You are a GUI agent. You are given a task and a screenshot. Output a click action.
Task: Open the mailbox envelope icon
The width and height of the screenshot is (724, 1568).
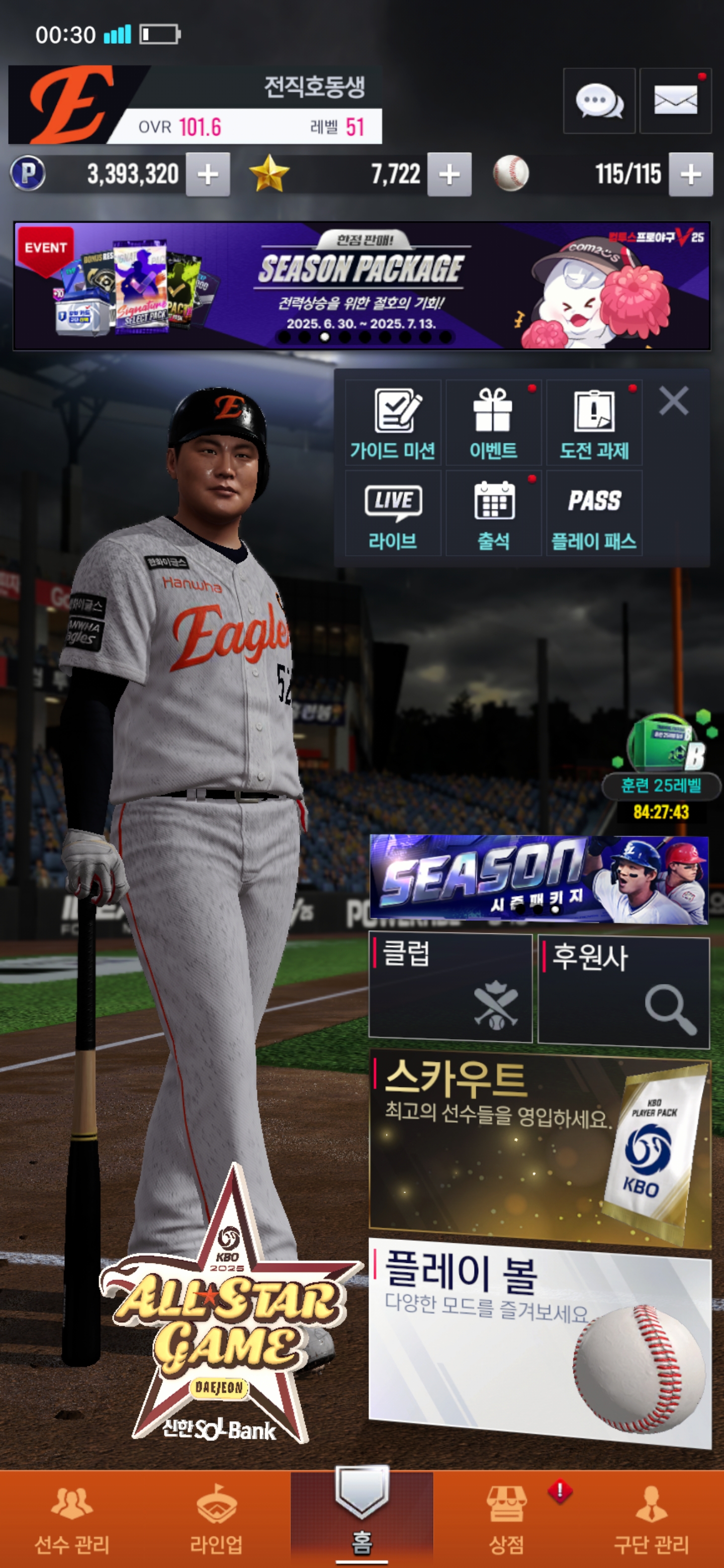click(675, 101)
